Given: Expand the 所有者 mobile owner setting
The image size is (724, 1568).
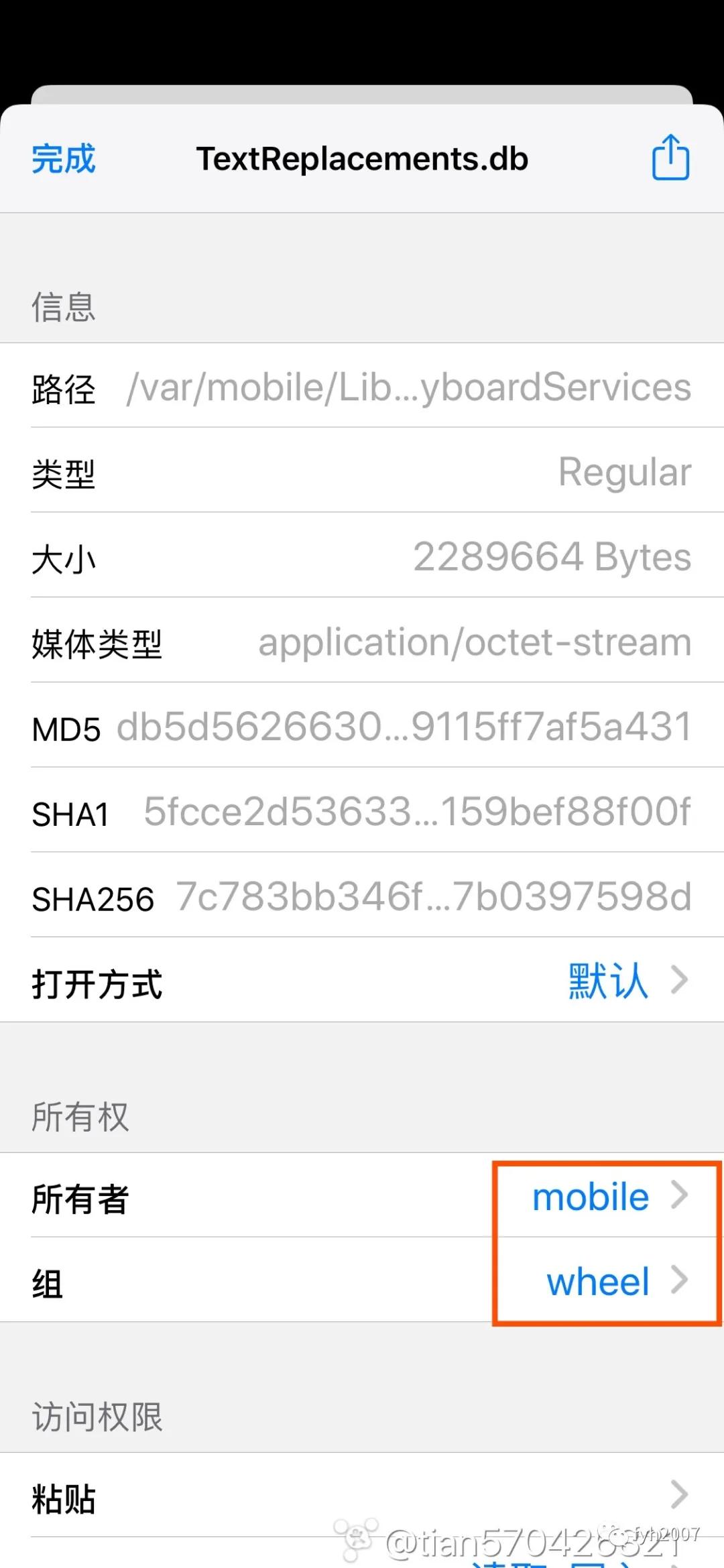Looking at the screenshot, I should pyautogui.click(x=590, y=1197).
